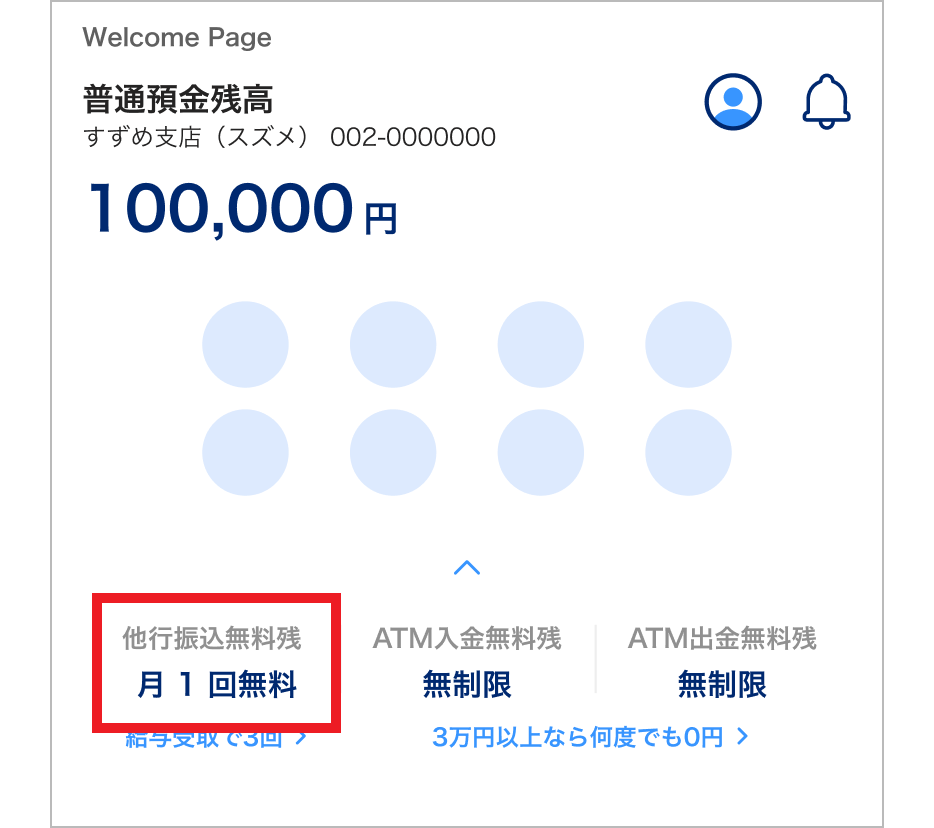Open the 給与受取で3回 link

215,741
